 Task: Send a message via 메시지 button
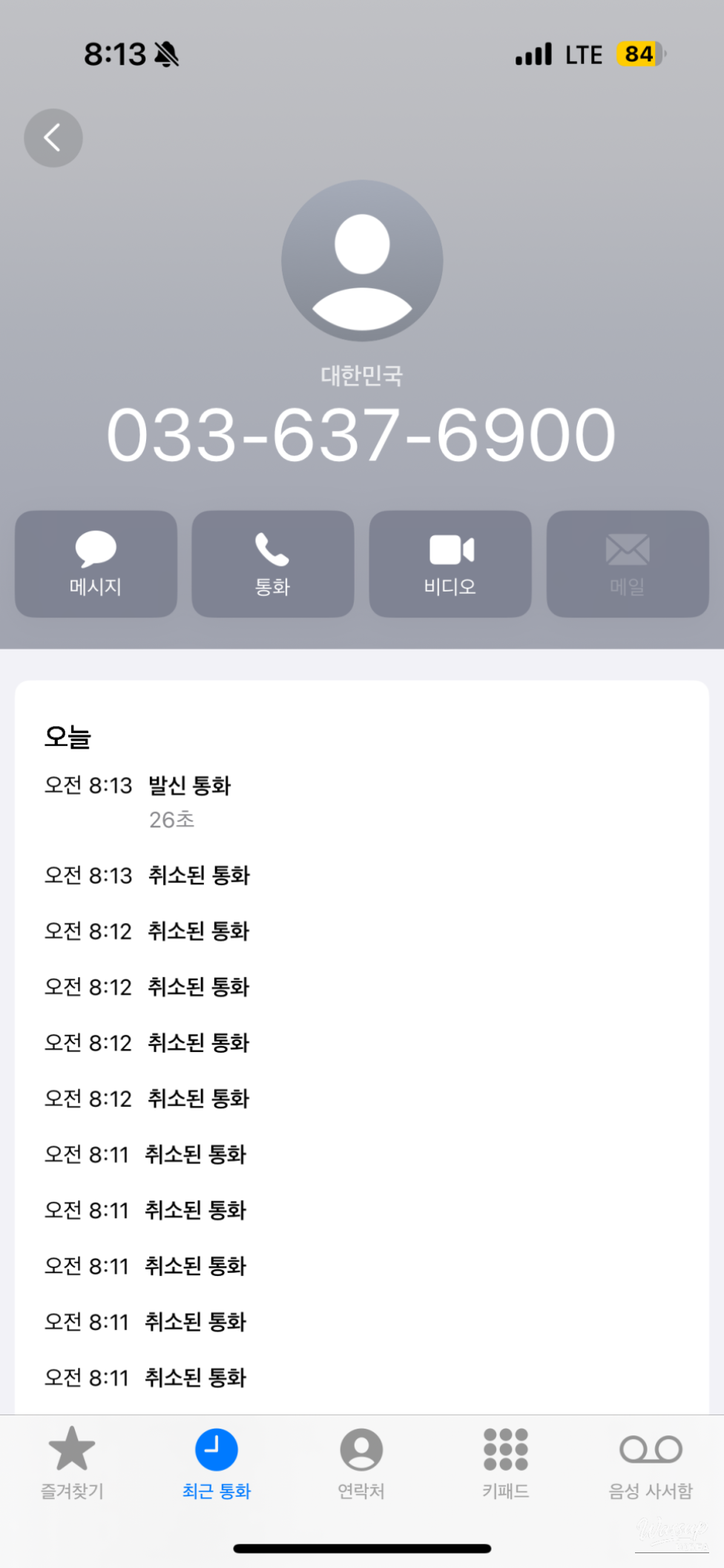click(x=96, y=563)
